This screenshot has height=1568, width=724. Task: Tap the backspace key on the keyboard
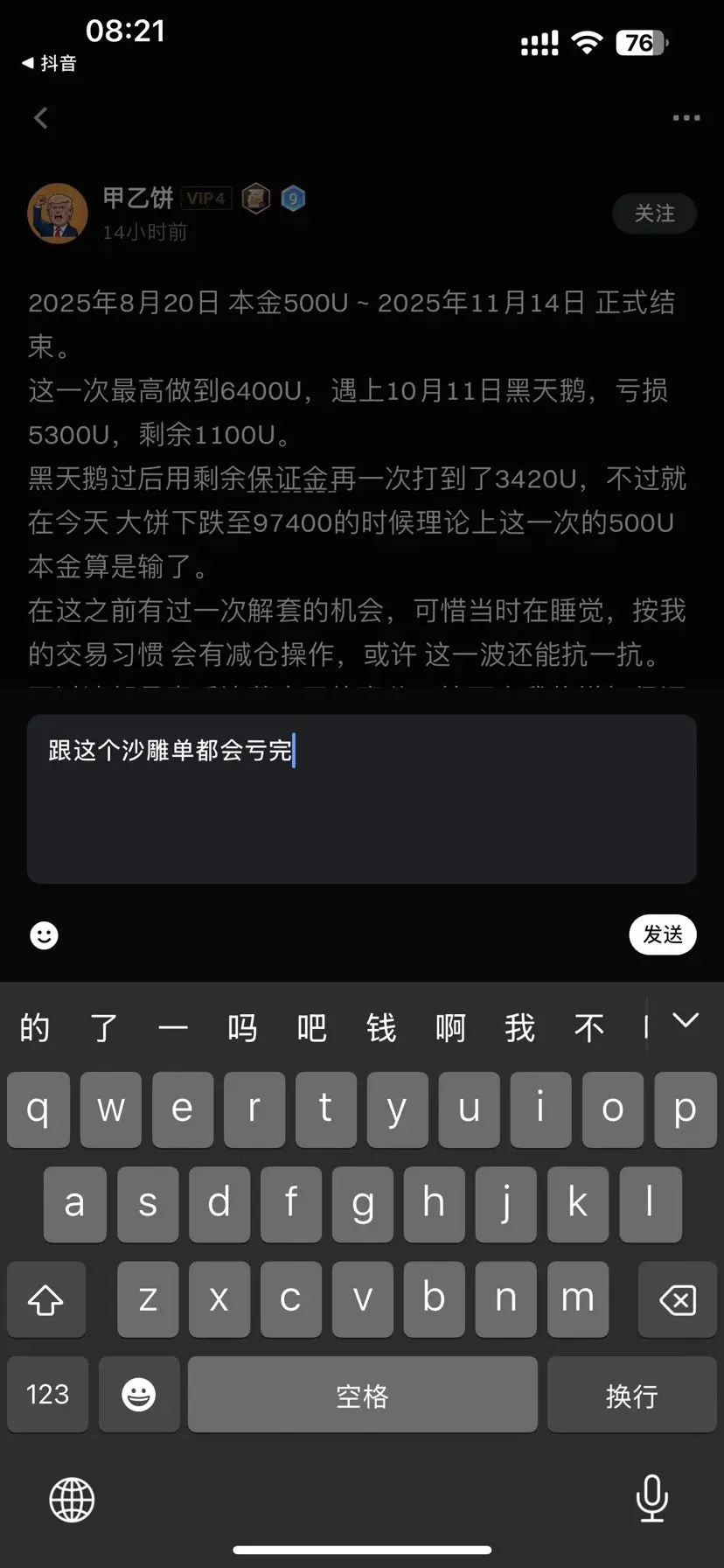[675, 1300]
